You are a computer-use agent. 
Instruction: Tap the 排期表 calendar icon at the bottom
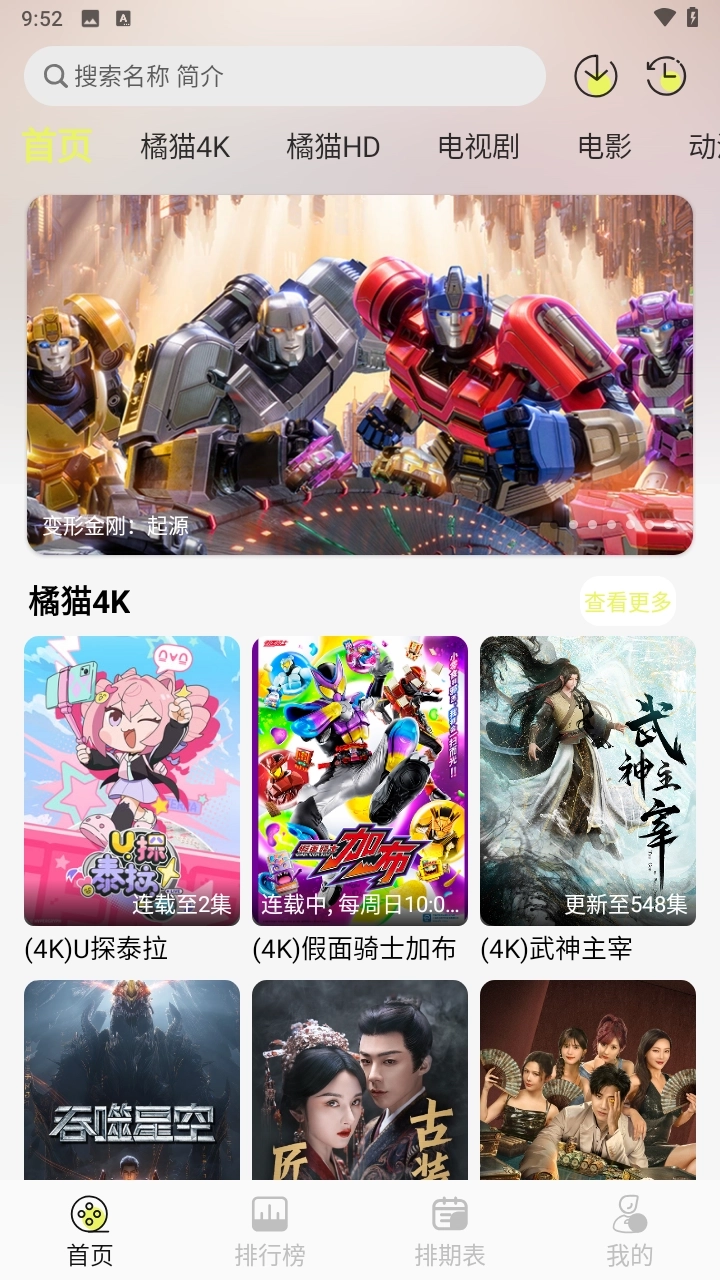pyautogui.click(x=449, y=1216)
